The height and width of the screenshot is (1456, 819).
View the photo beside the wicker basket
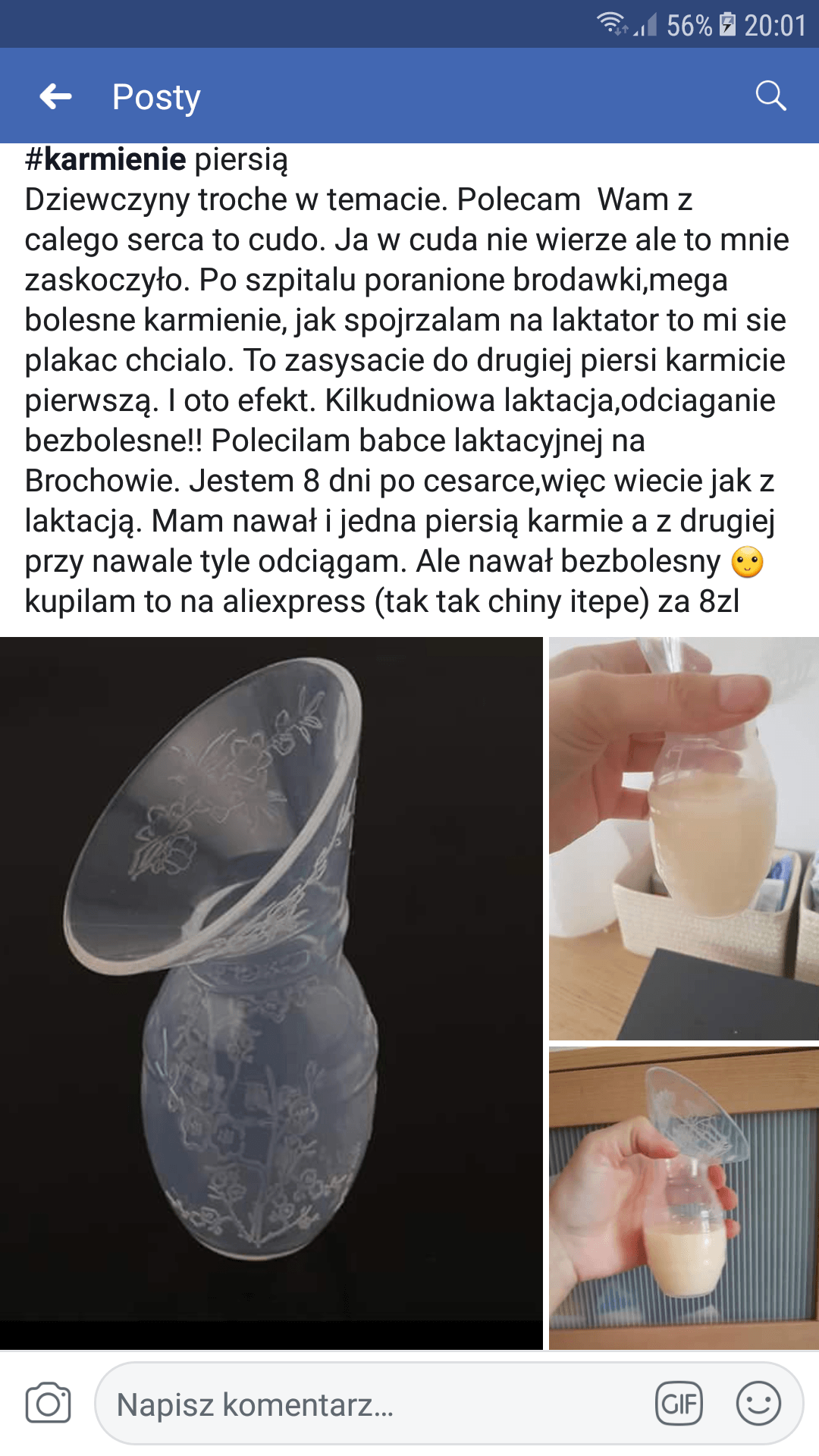684,838
